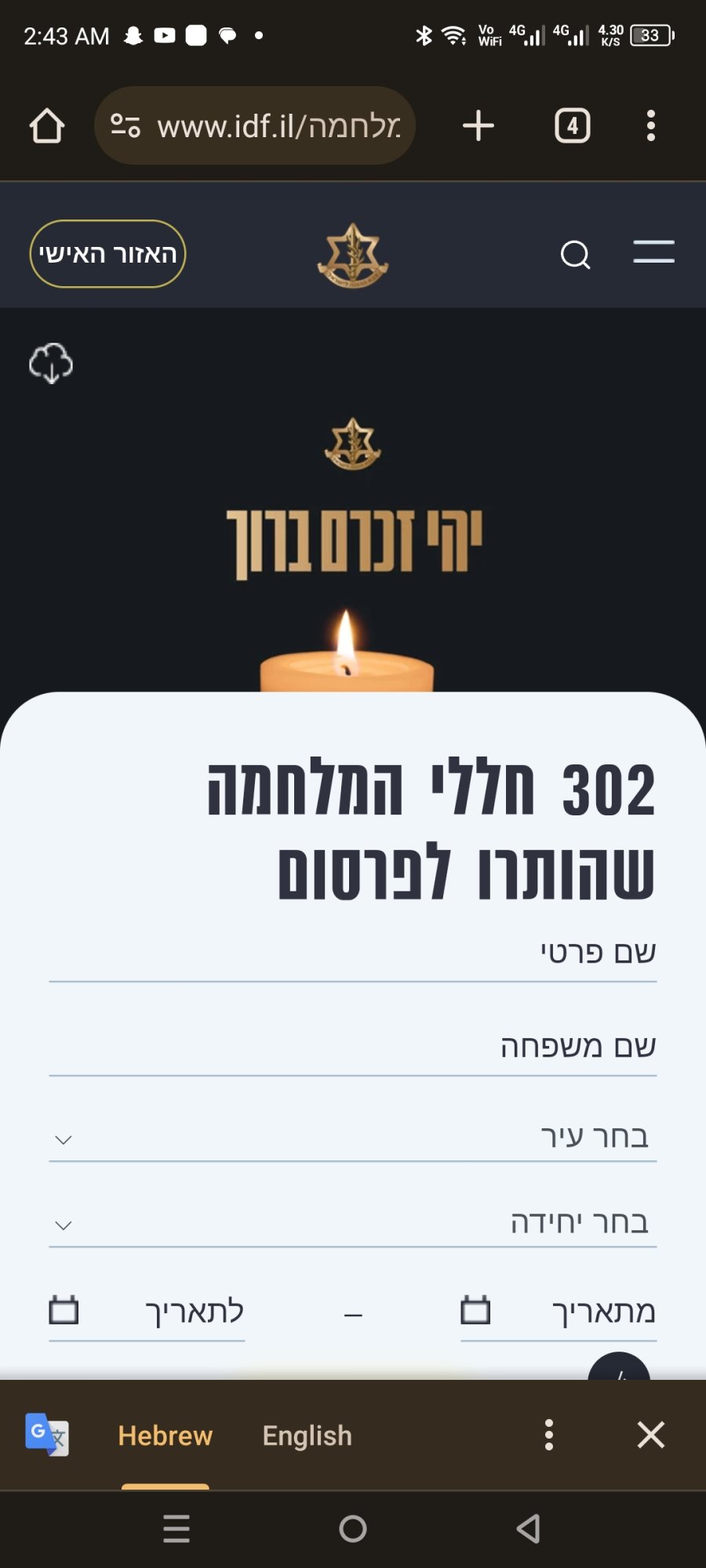
Task: Open translate bar more options
Action: click(549, 1435)
